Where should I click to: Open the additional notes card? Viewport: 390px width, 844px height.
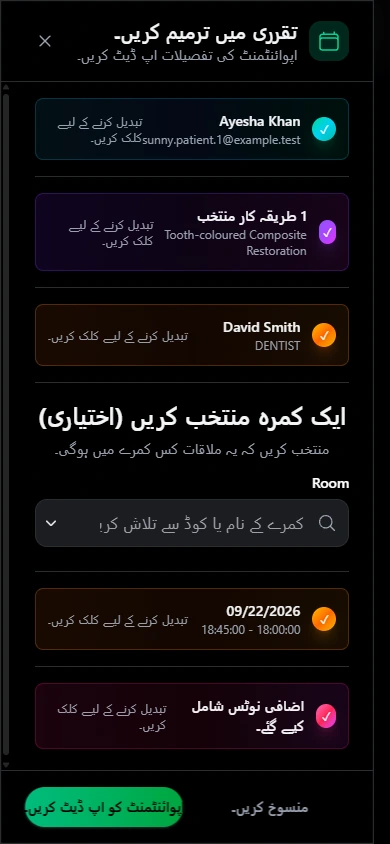tap(192, 716)
